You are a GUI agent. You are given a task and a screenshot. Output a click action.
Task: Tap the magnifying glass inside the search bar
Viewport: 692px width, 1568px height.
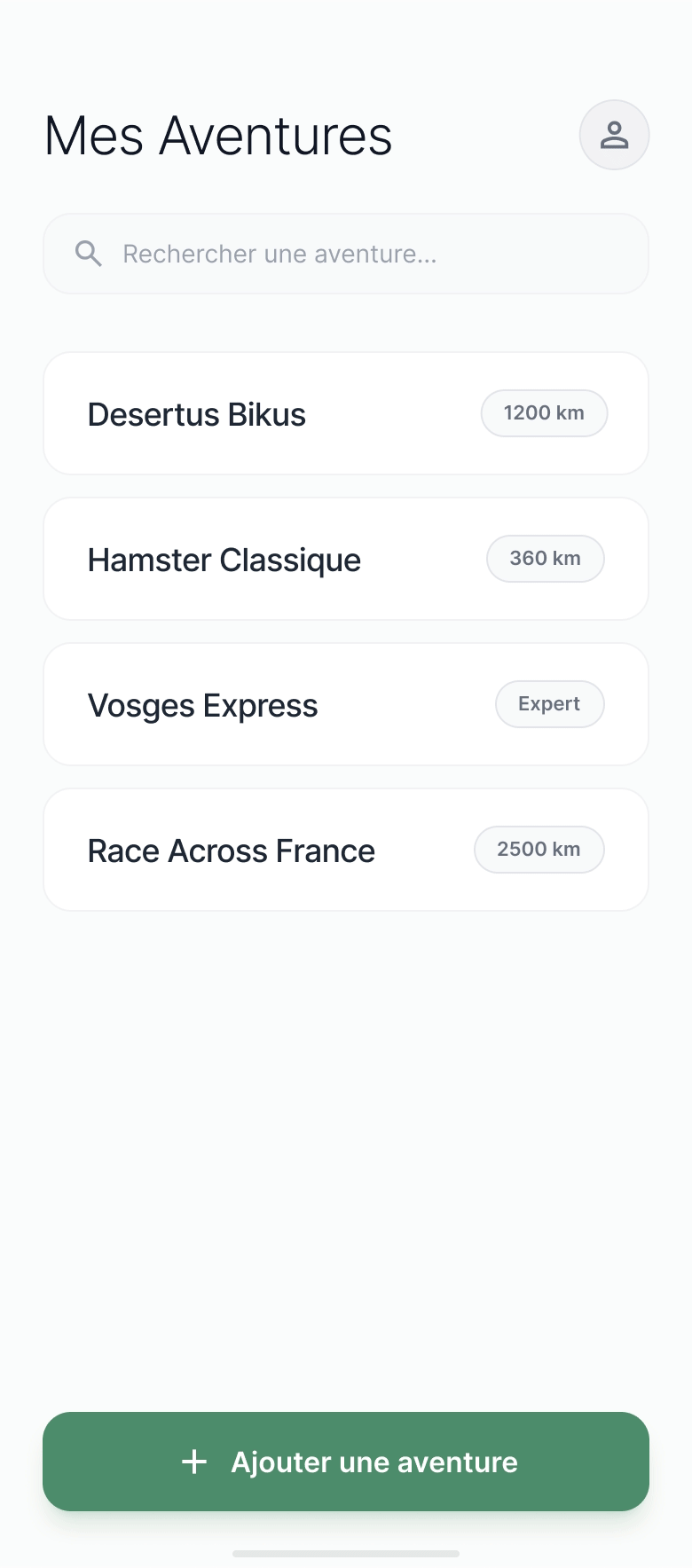click(89, 254)
